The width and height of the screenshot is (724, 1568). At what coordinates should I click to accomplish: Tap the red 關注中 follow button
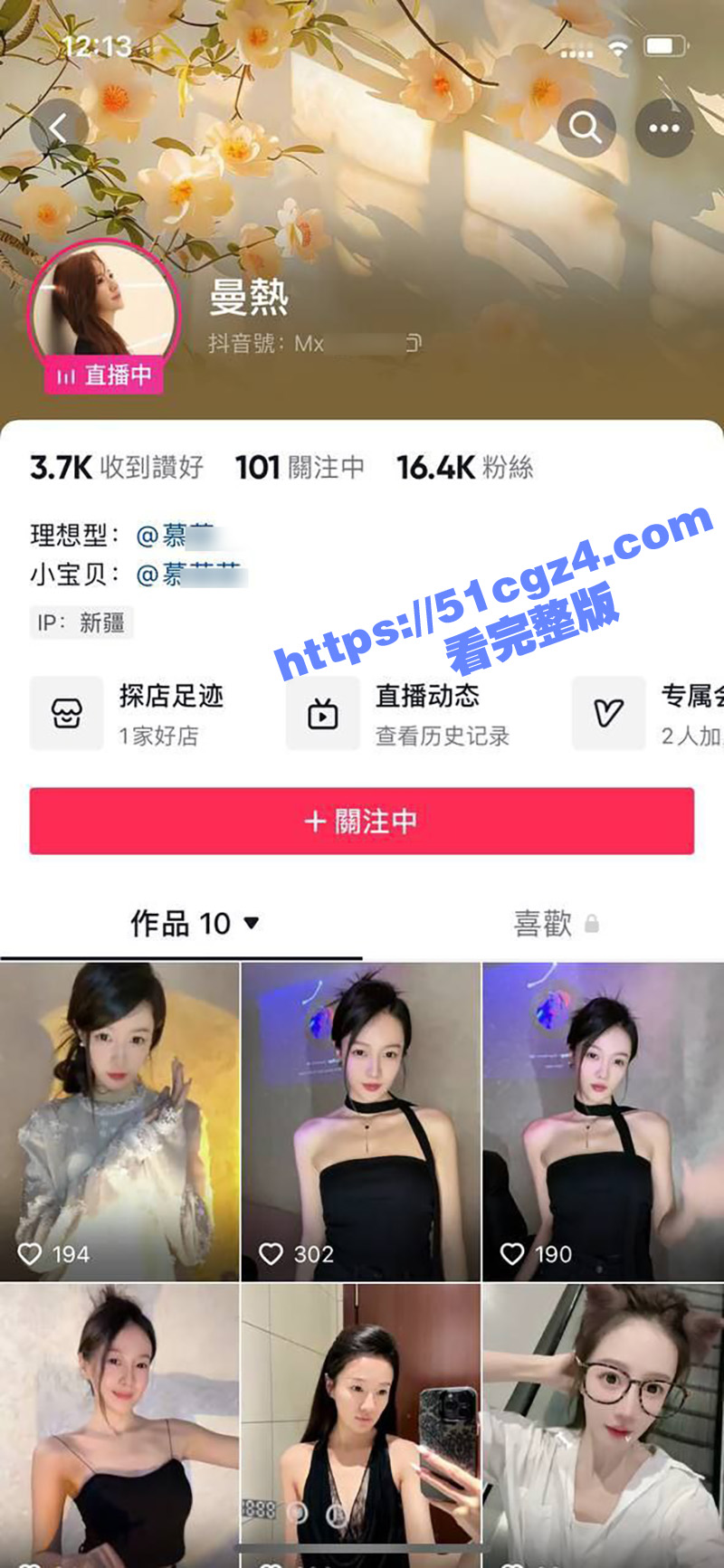[x=361, y=821]
